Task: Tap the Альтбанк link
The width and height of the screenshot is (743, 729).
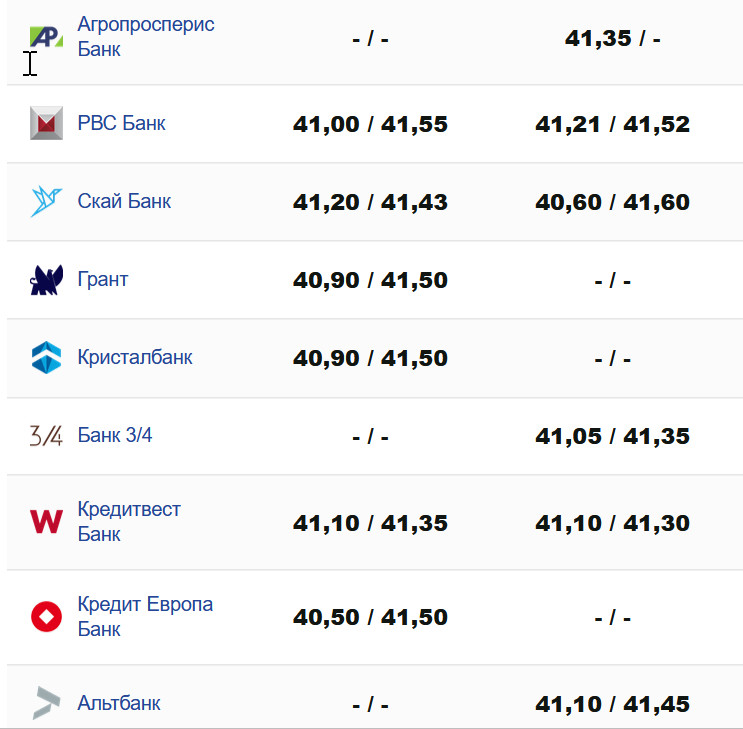Action: (x=119, y=703)
